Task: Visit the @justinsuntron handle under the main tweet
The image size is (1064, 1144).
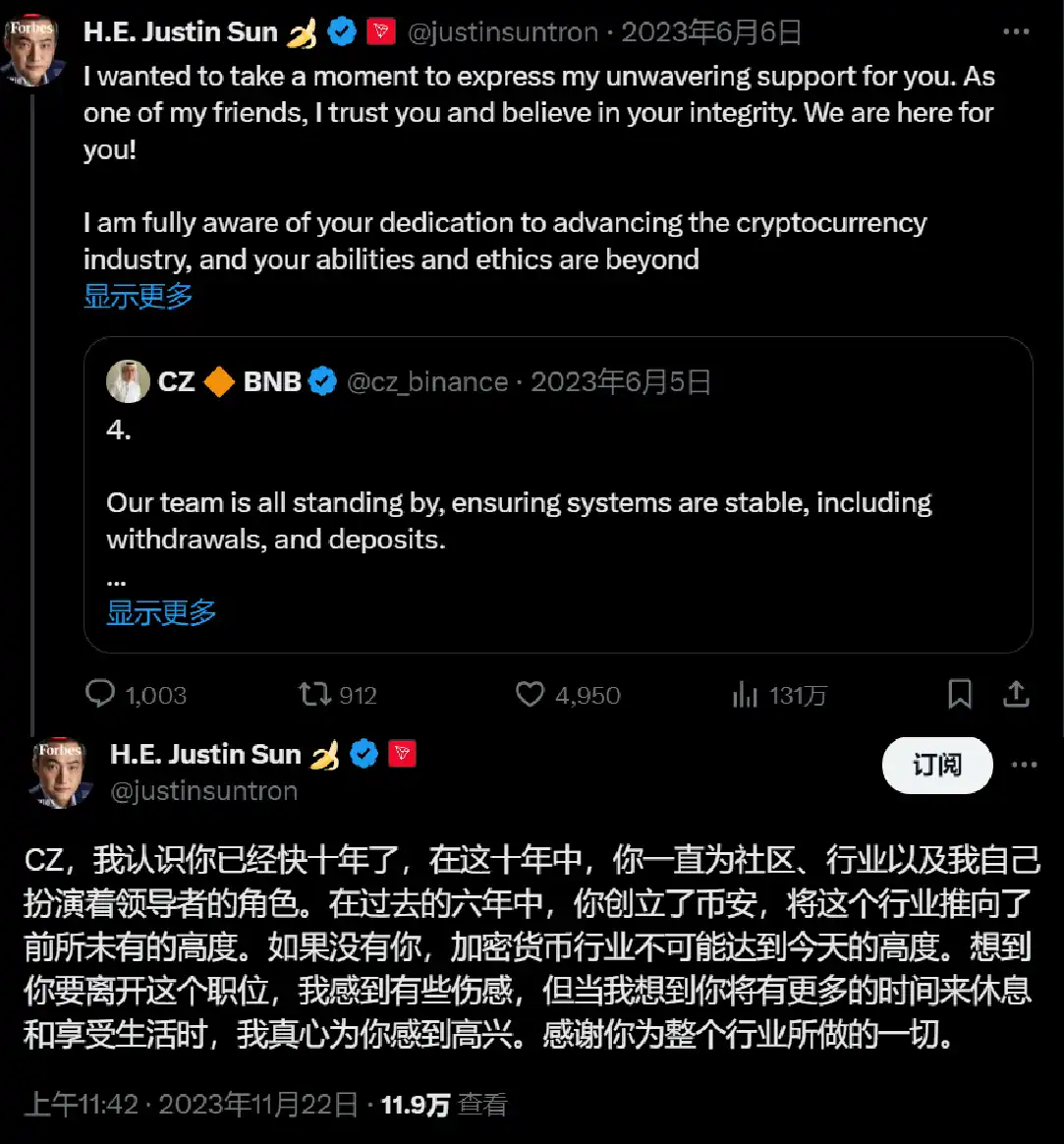Action: pos(204,791)
